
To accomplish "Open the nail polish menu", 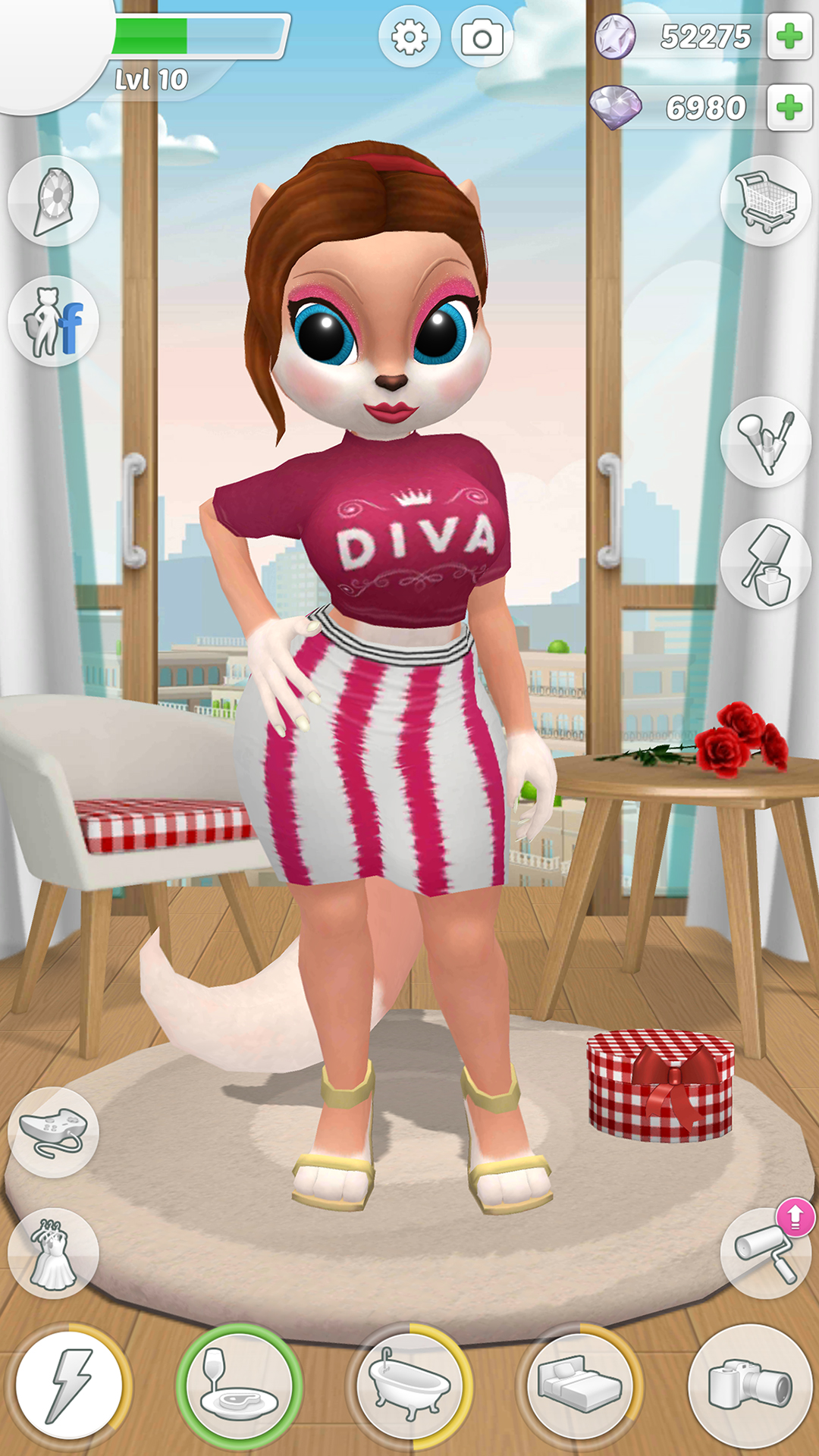I will click(x=766, y=564).
